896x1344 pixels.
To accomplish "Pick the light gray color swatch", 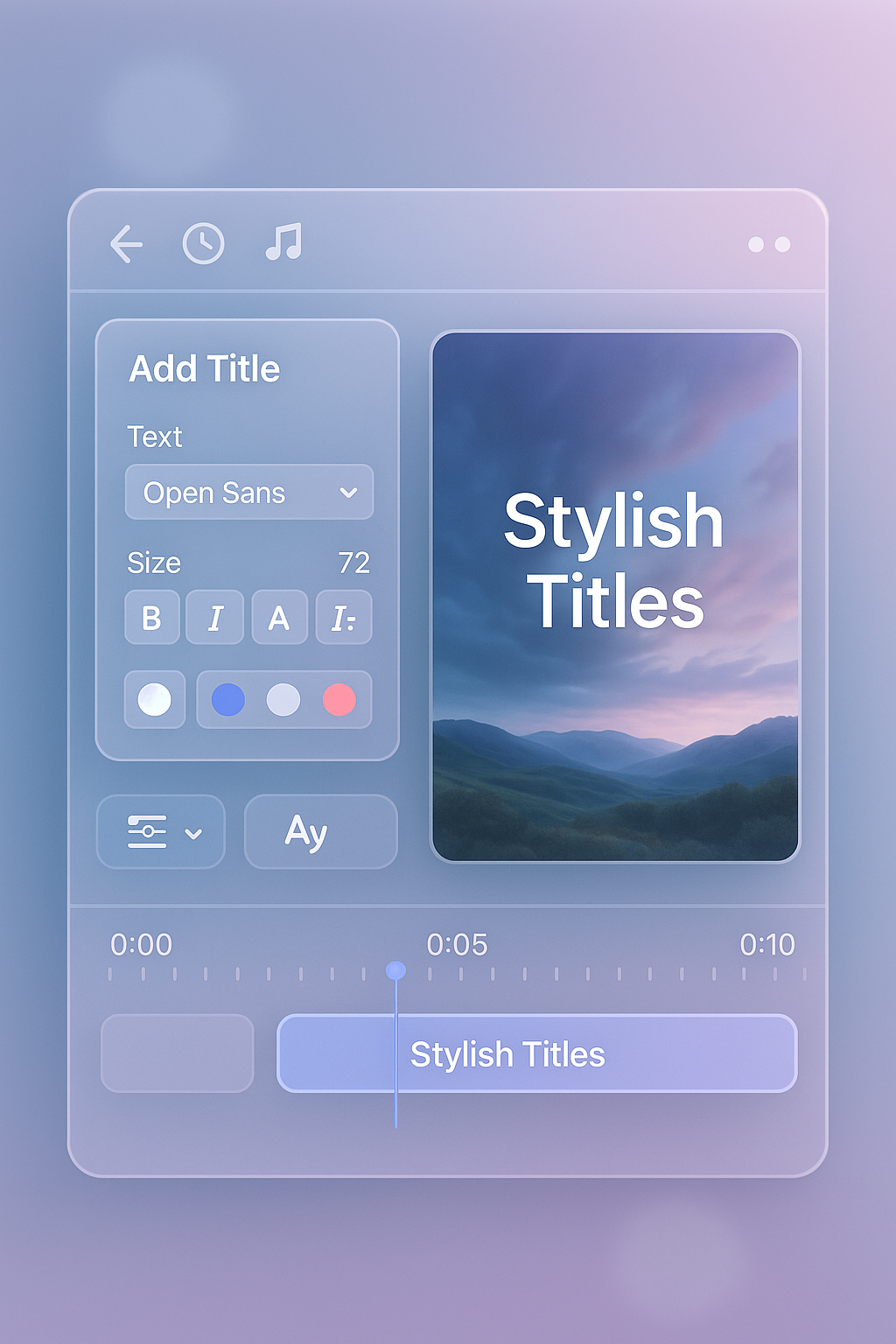I will [x=283, y=700].
